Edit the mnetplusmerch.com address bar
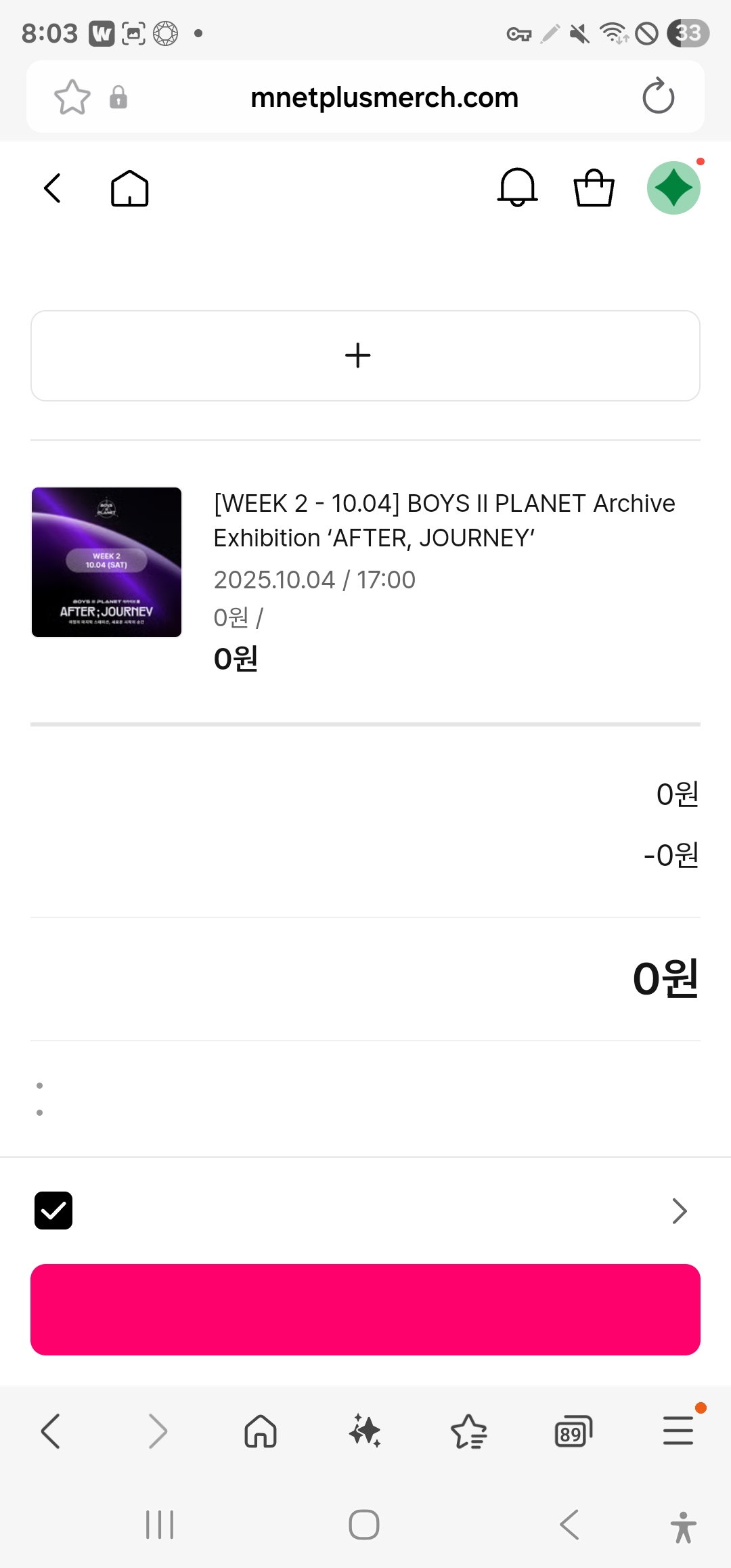The width and height of the screenshot is (731, 1568). pos(384,97)
